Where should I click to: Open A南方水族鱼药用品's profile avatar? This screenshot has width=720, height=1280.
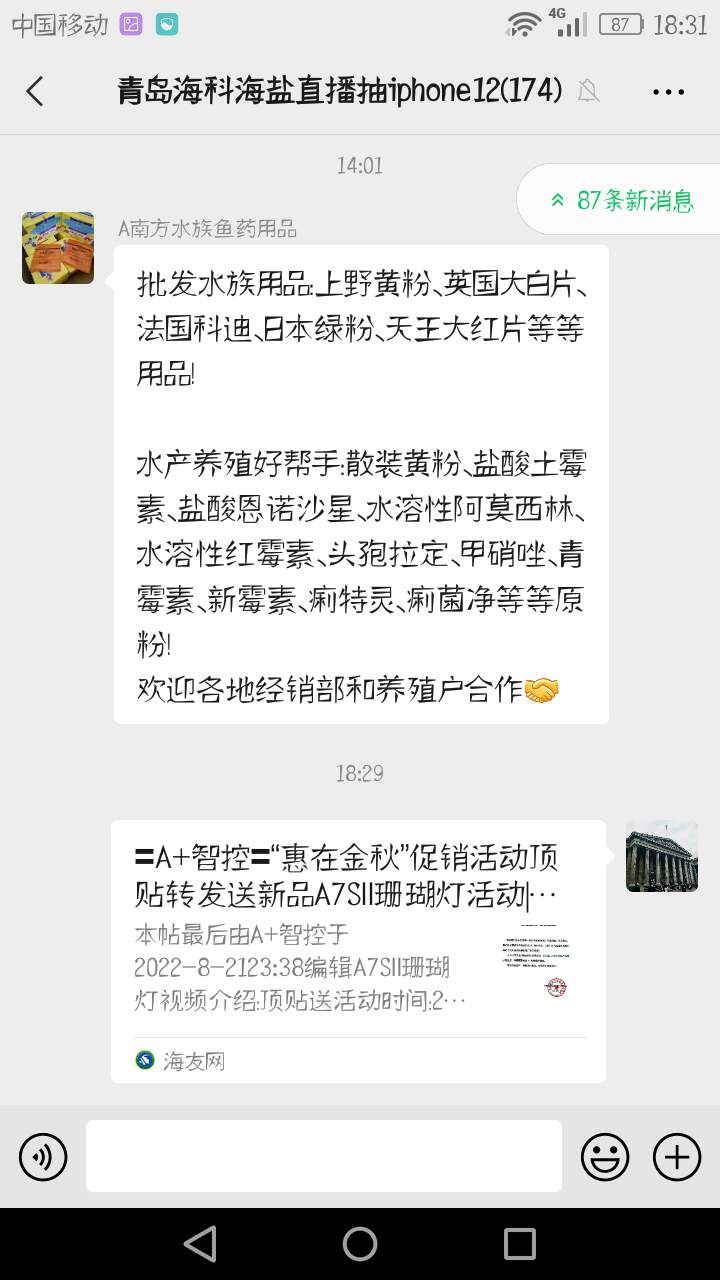(58, 248)
